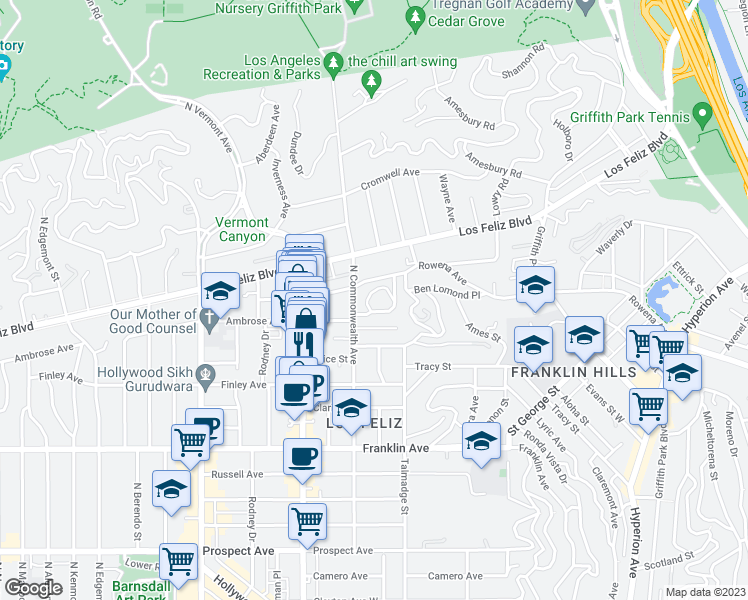Tap the coffee cup marker on Franklin Ave
Viewport: 748px width, 600px height.
(x=301, y=458)
